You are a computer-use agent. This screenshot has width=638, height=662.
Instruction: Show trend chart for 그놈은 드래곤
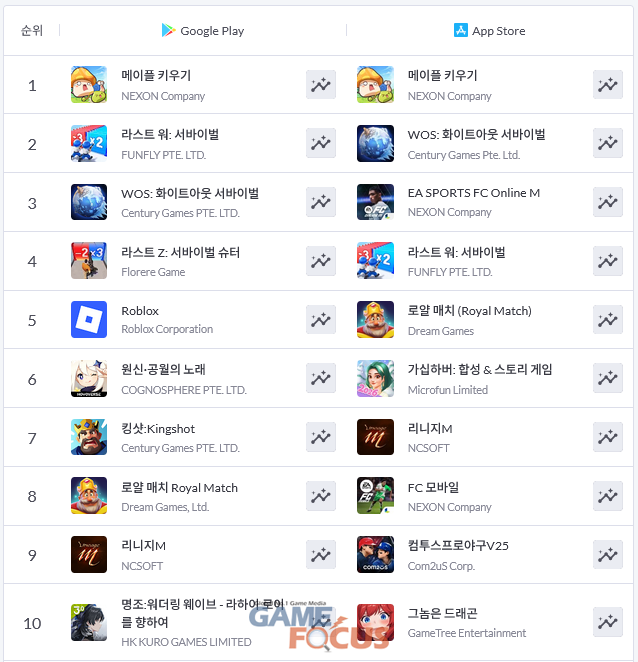pyautogui.click(x=607, y=620)
